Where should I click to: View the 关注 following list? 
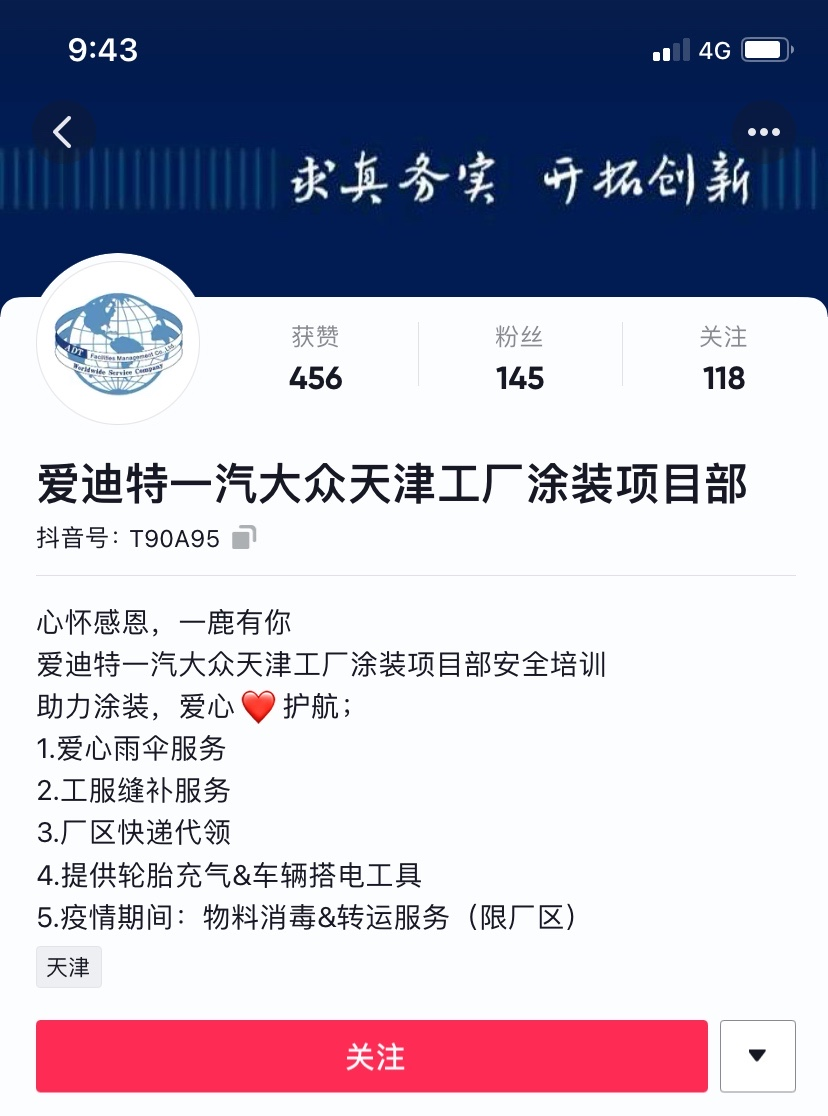pyautogui.click(x=723, y=358)
